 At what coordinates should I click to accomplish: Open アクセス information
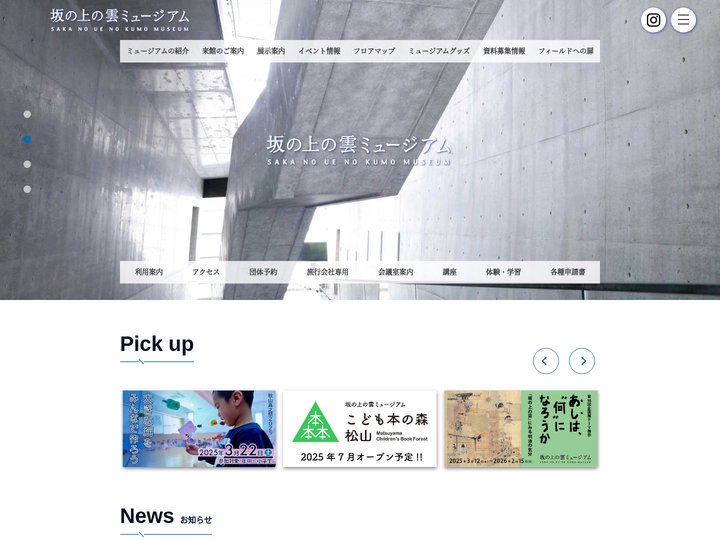tap(206, 272)
